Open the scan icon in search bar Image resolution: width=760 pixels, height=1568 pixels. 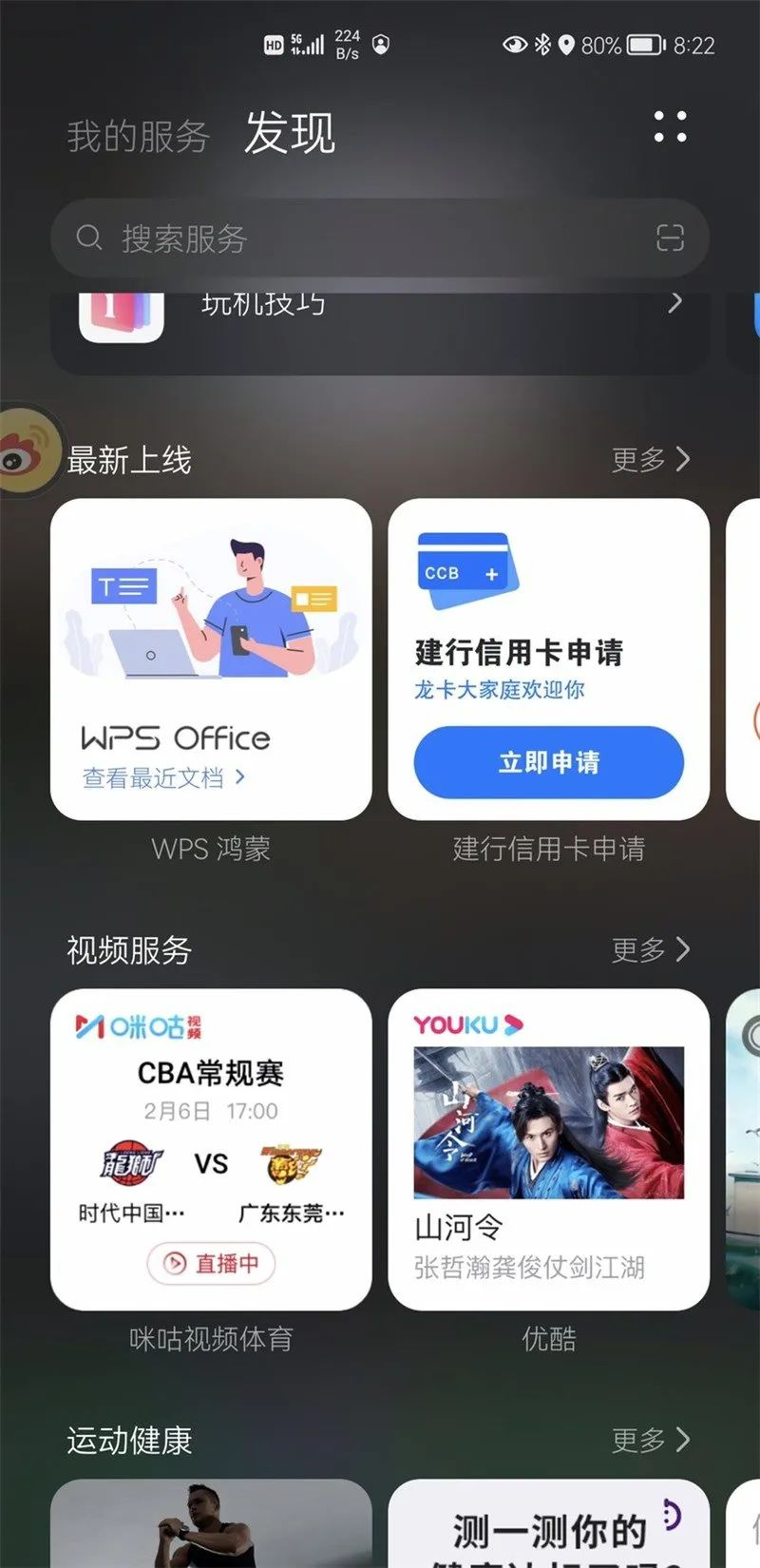pos(670,238)
